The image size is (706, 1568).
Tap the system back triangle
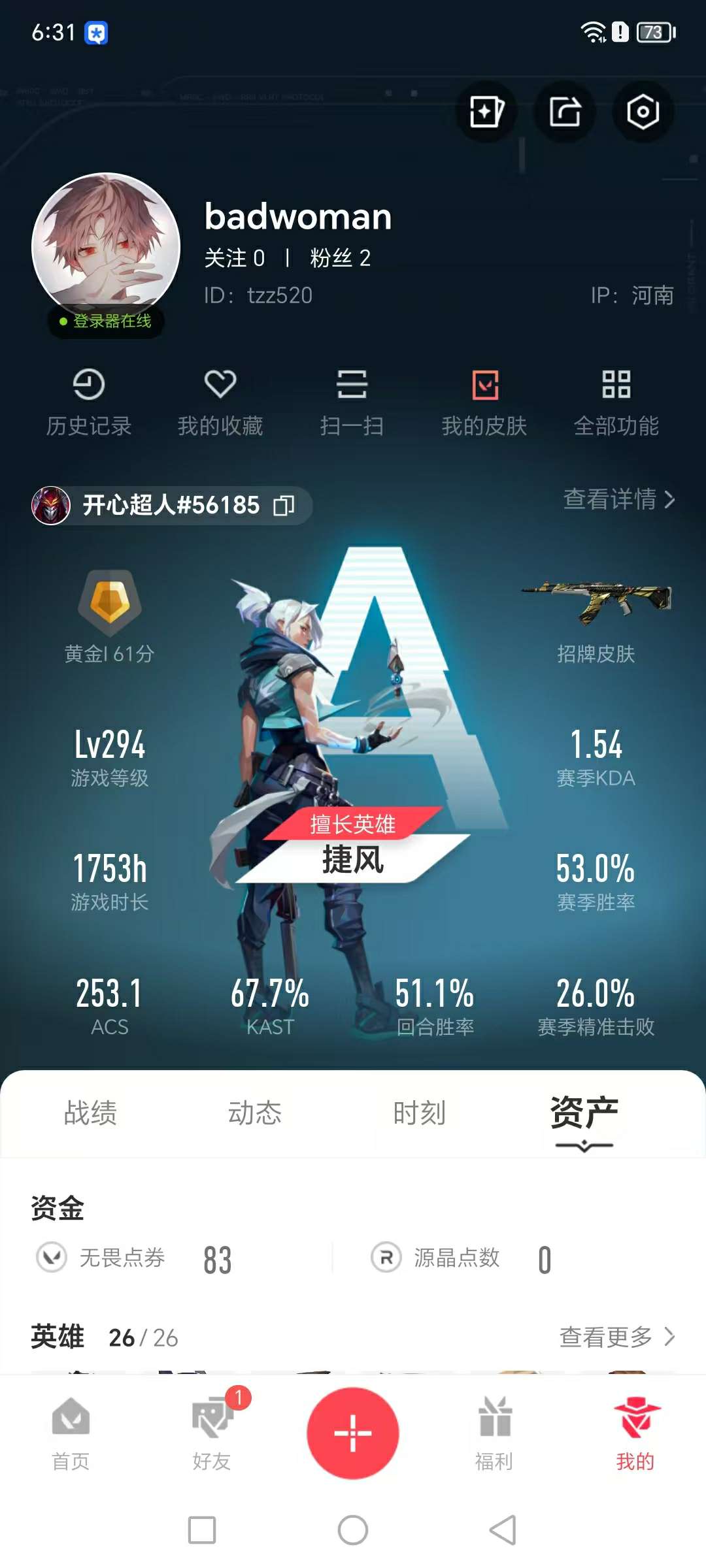point(503,1530)
